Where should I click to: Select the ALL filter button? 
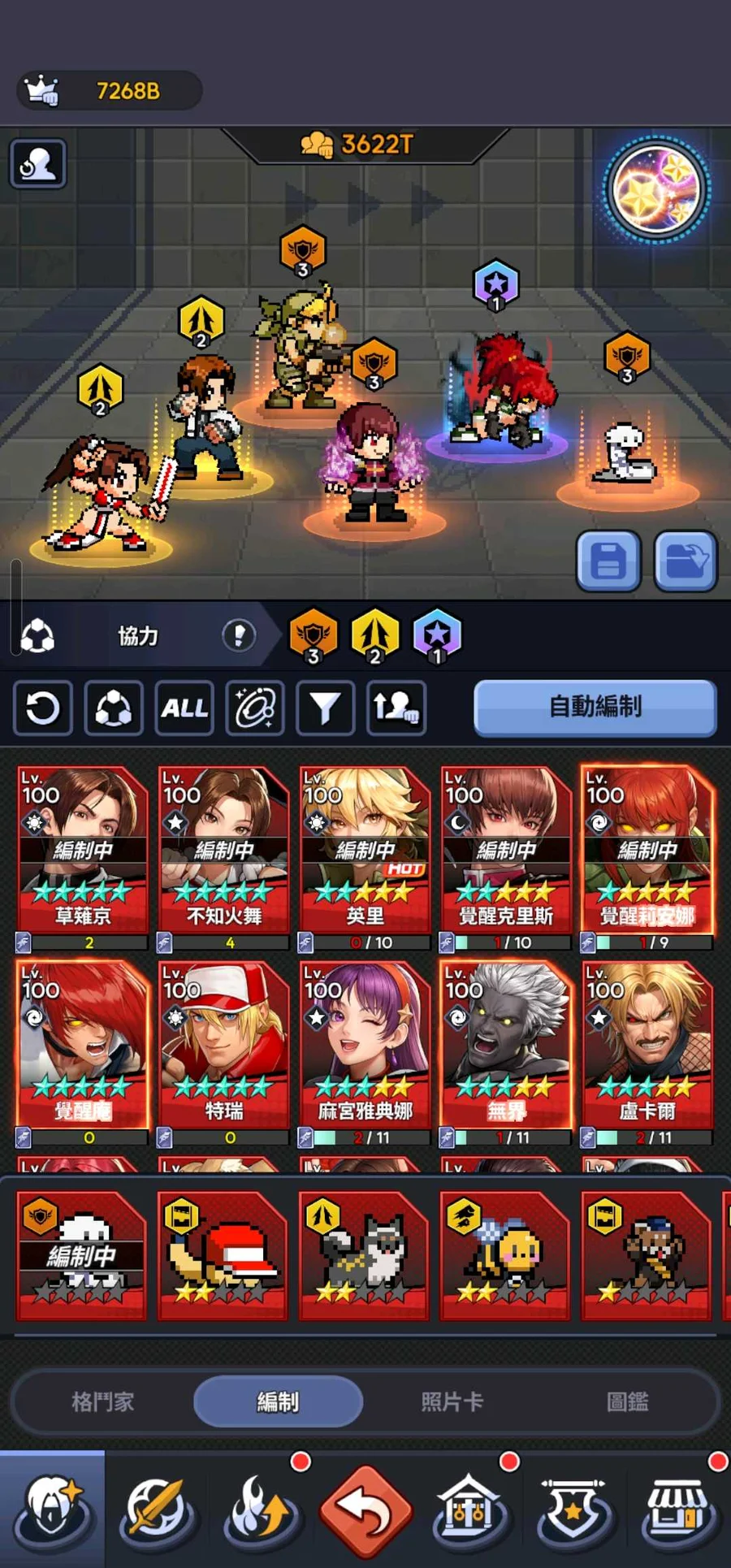pyautogui.click(x=184, y=708)
